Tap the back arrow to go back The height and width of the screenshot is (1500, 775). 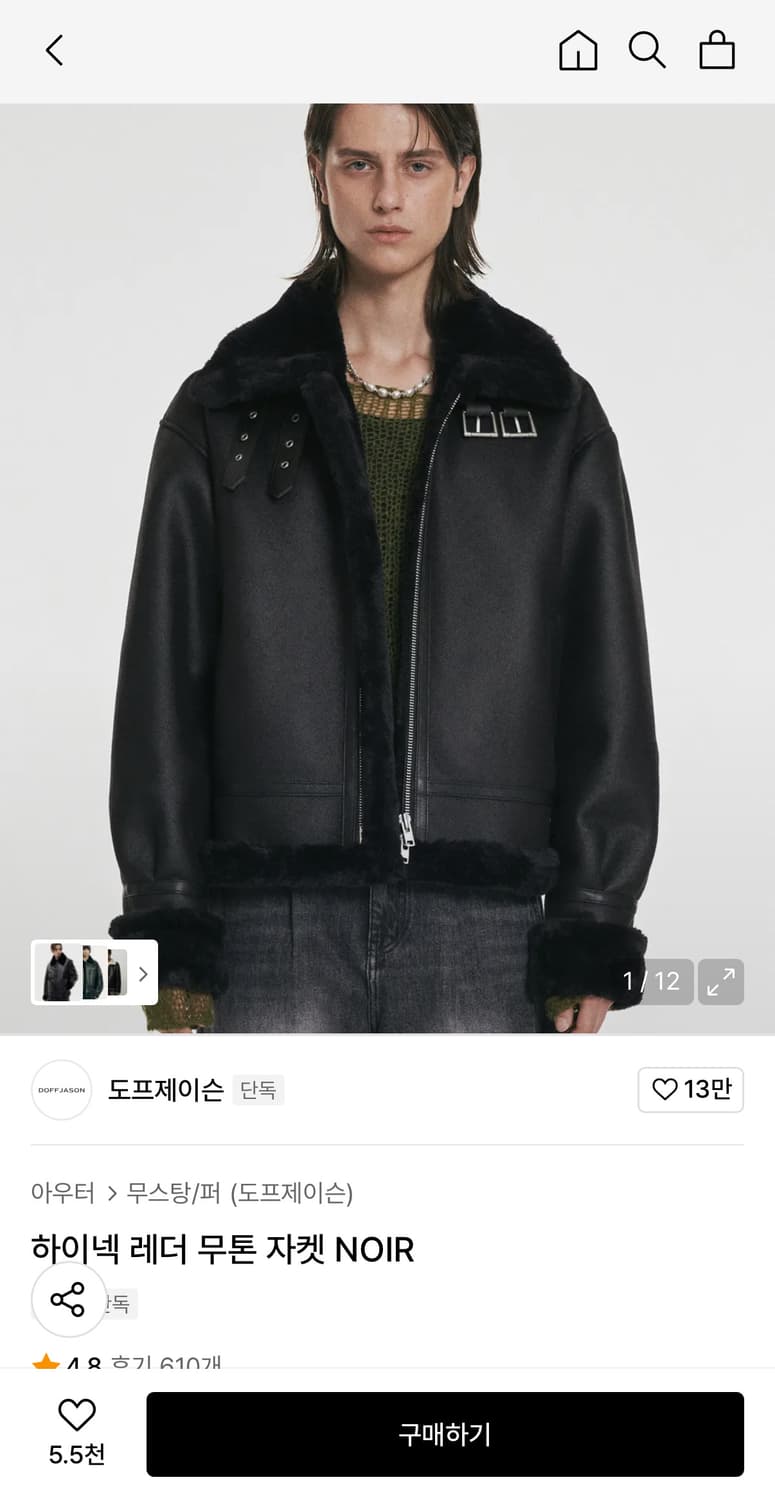pos(54,50)
